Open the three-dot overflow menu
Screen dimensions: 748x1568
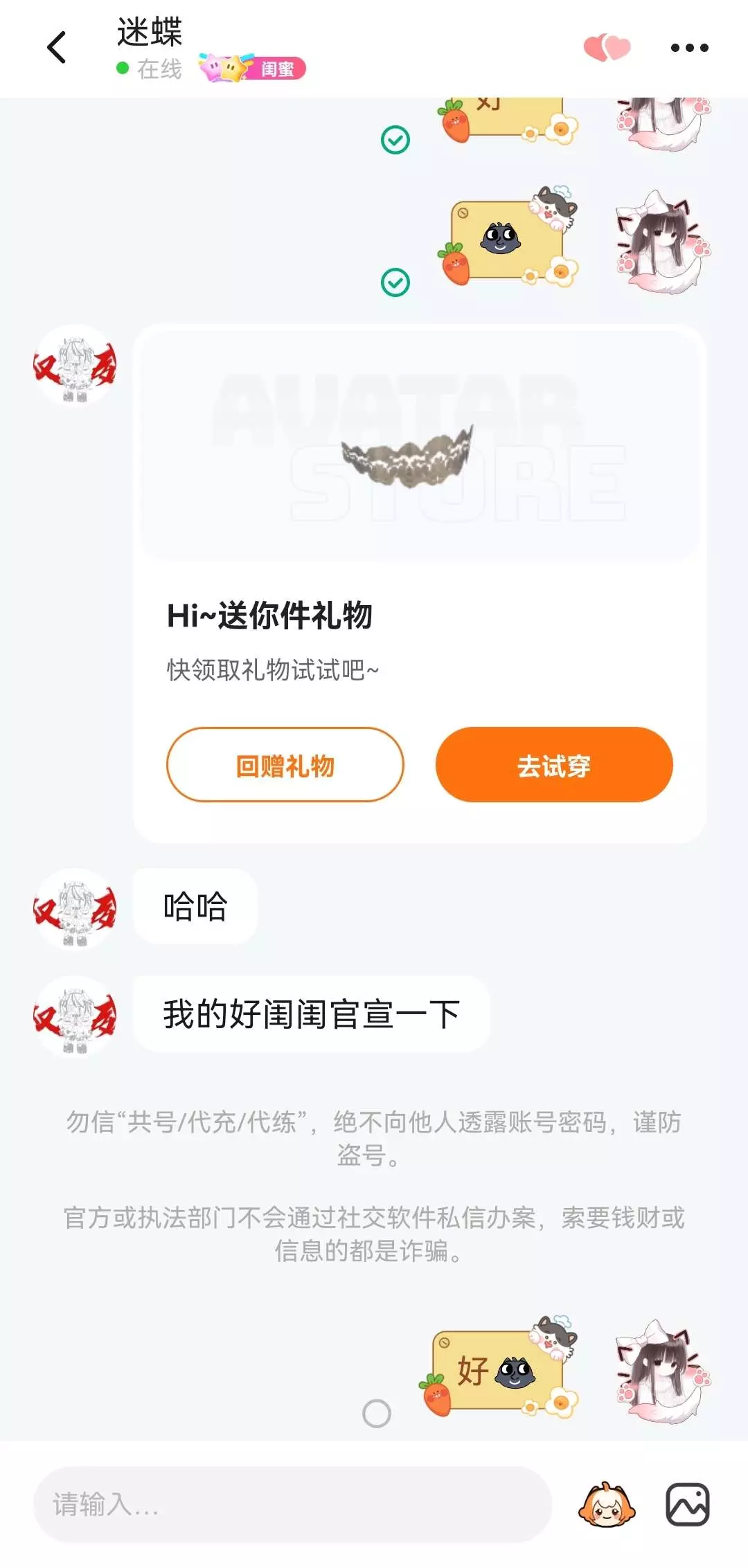(x=689, y=48)
